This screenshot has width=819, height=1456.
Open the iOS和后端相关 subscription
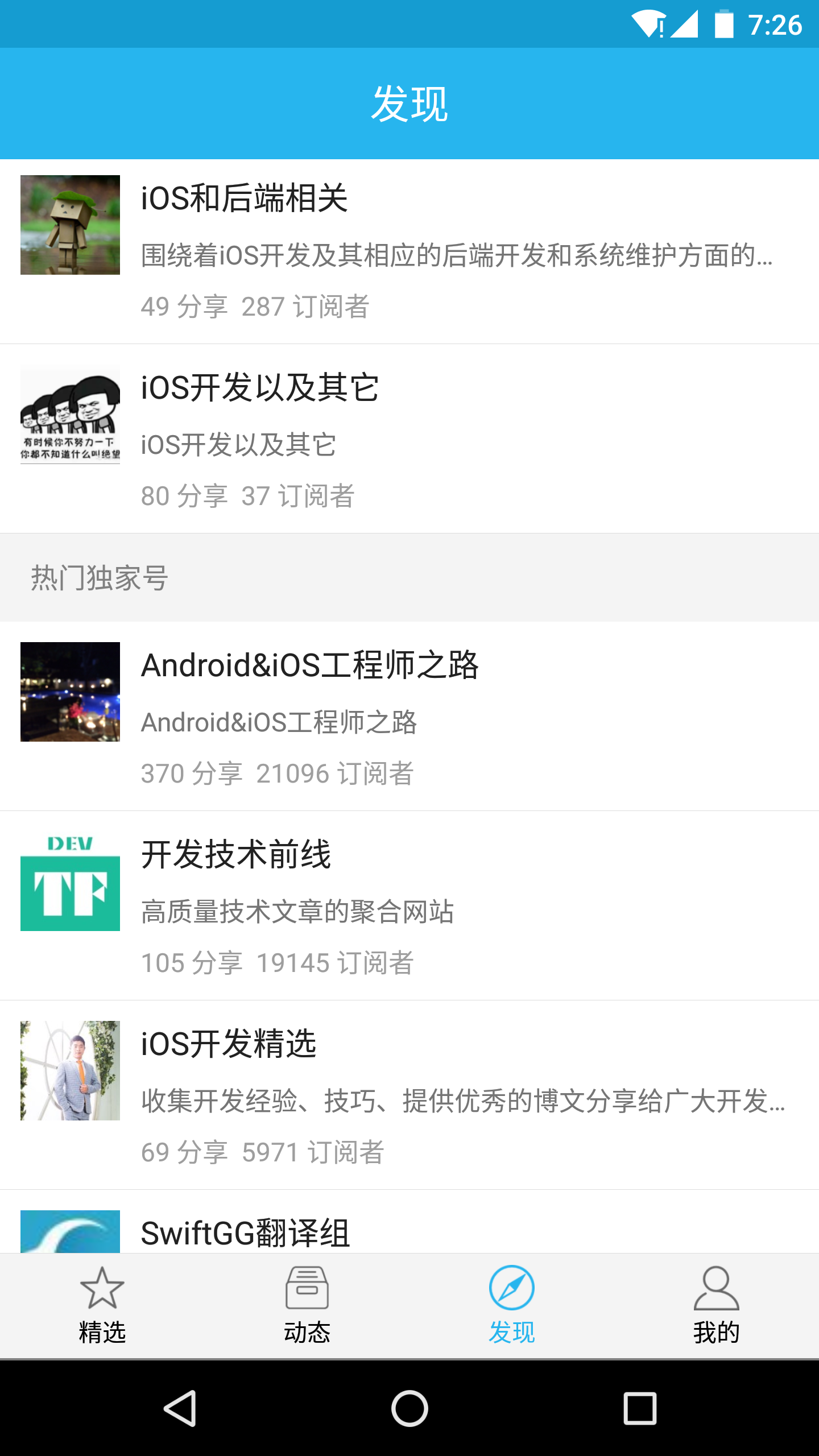coord(409,251)
